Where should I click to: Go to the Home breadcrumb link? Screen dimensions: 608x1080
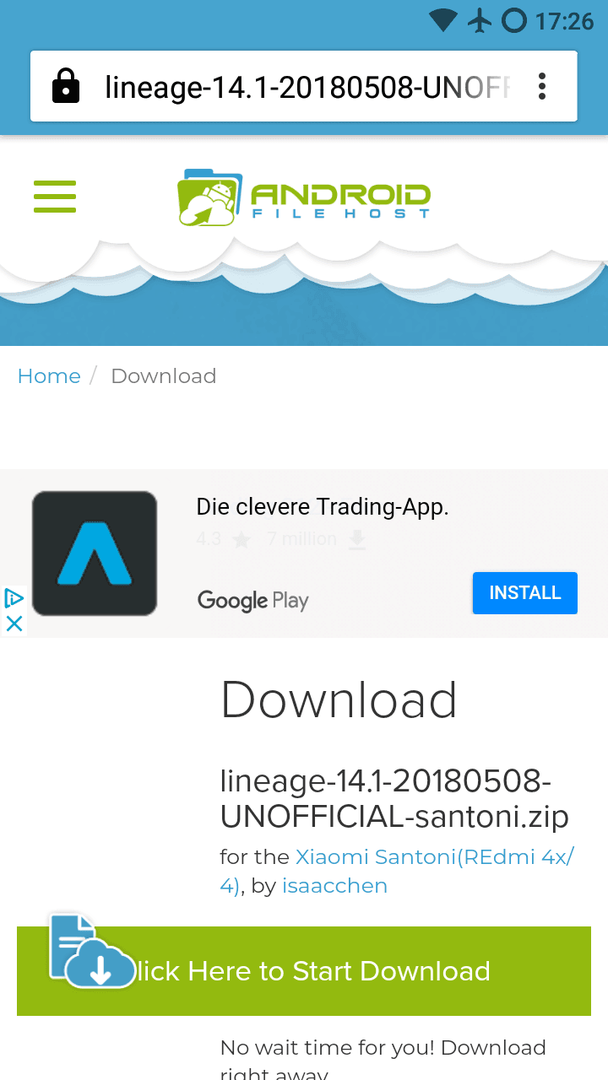[49, 376]
